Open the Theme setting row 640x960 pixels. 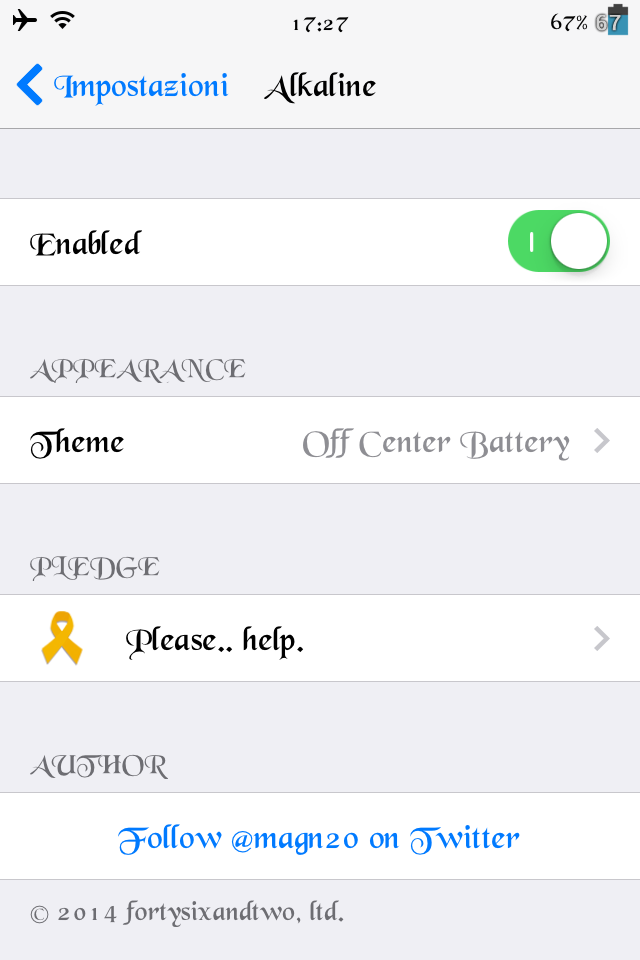click(x=320, y=440)
